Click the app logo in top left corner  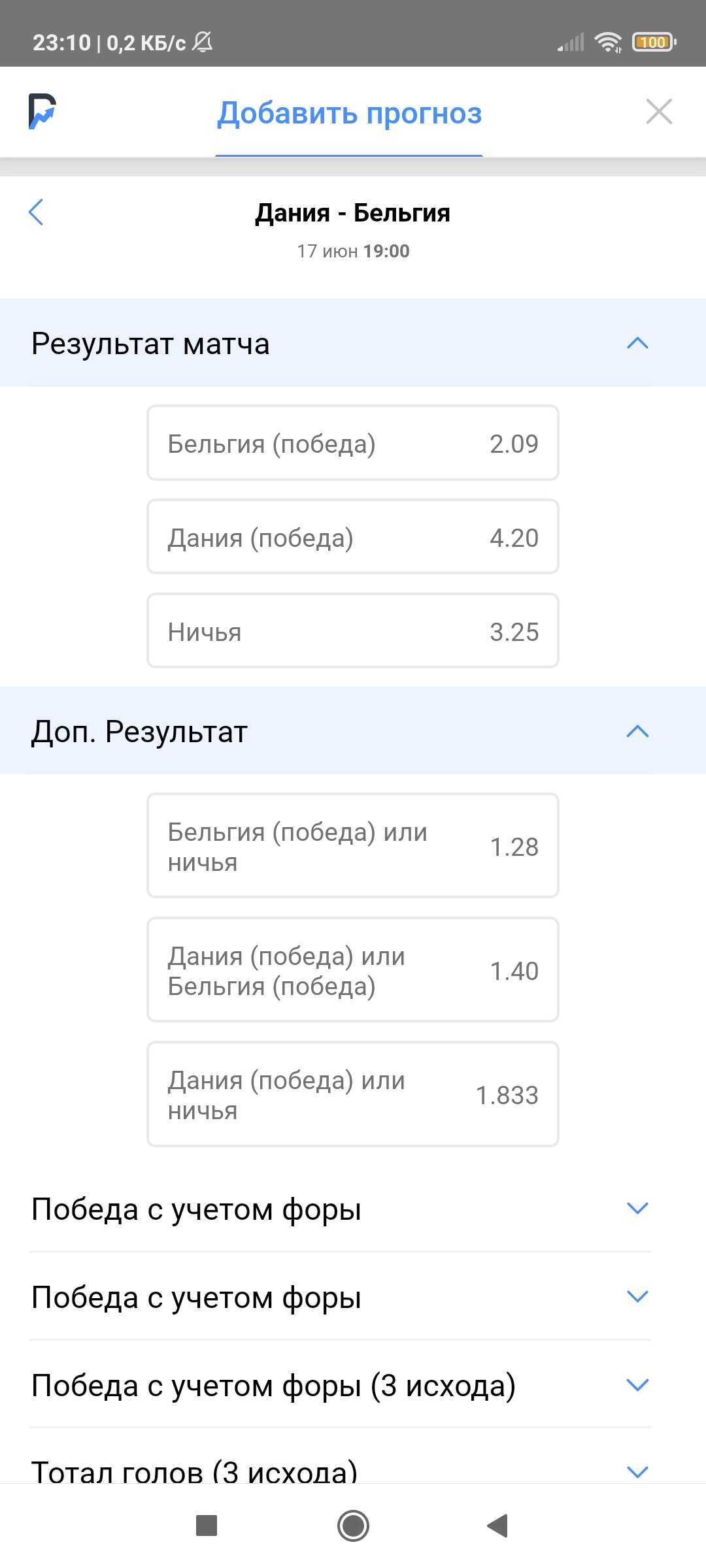tap(41, 111)
